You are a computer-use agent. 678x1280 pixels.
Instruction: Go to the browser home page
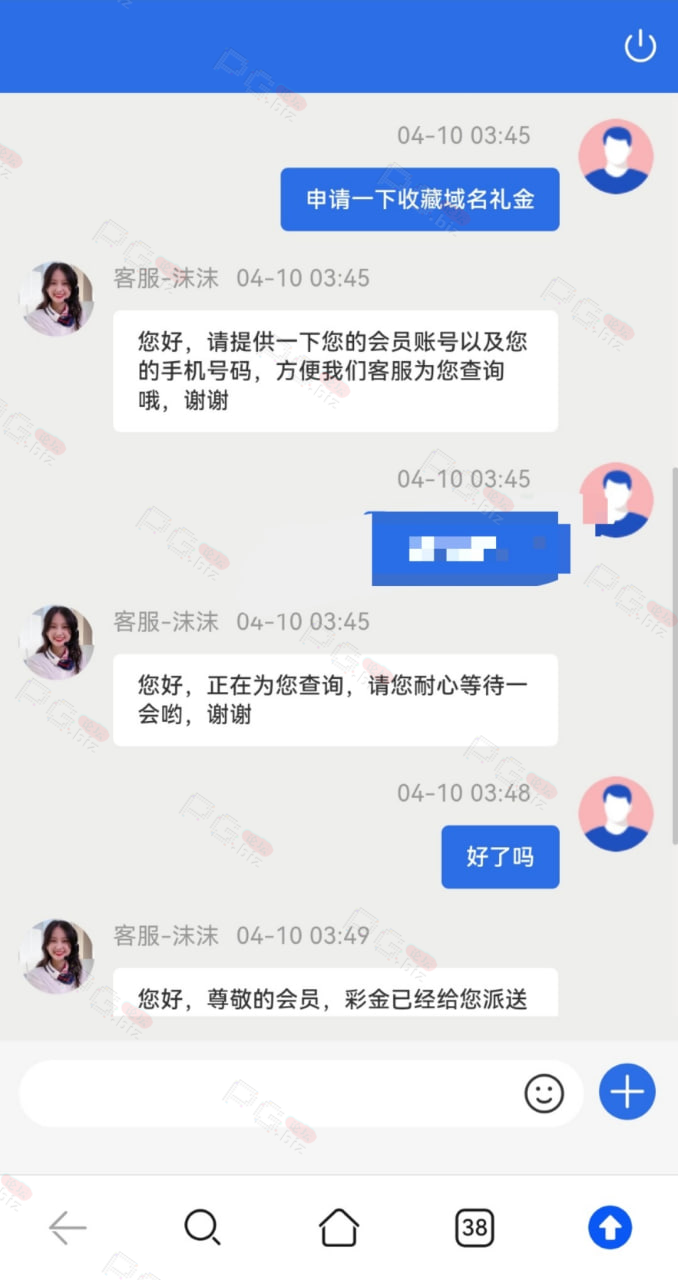[x=339, y=1226]
